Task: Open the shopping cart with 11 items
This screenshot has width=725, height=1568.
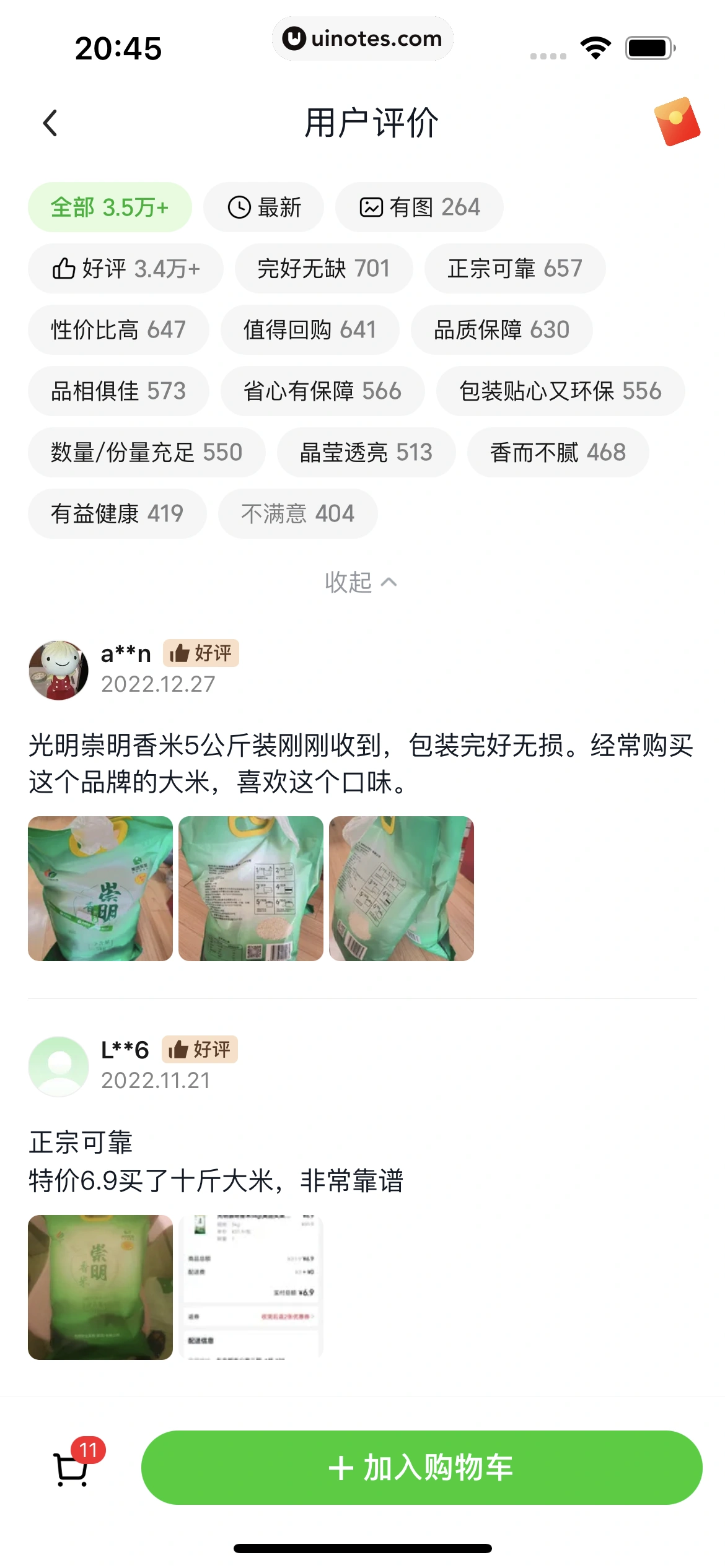Action: [73, 1468]
